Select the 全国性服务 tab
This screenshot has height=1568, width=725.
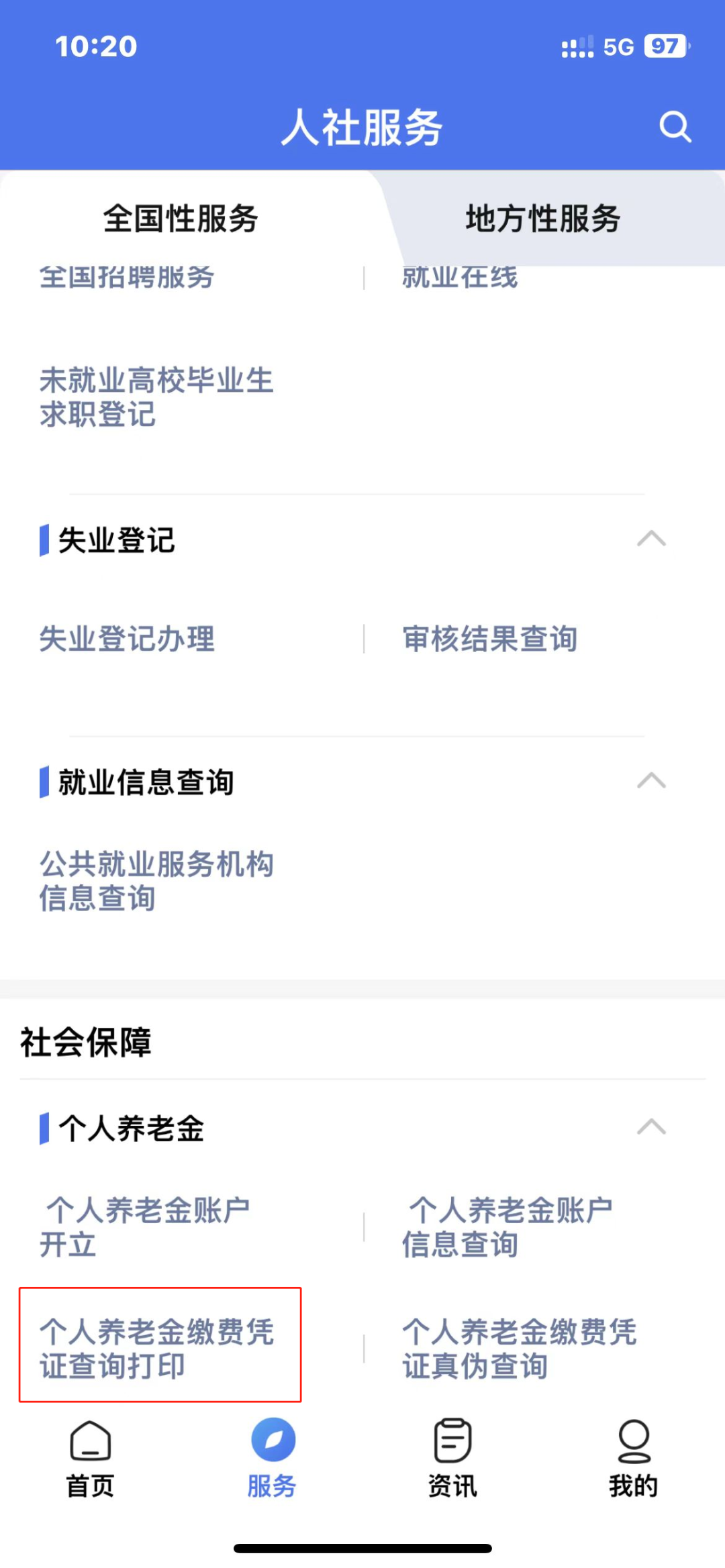coord(181,219)
